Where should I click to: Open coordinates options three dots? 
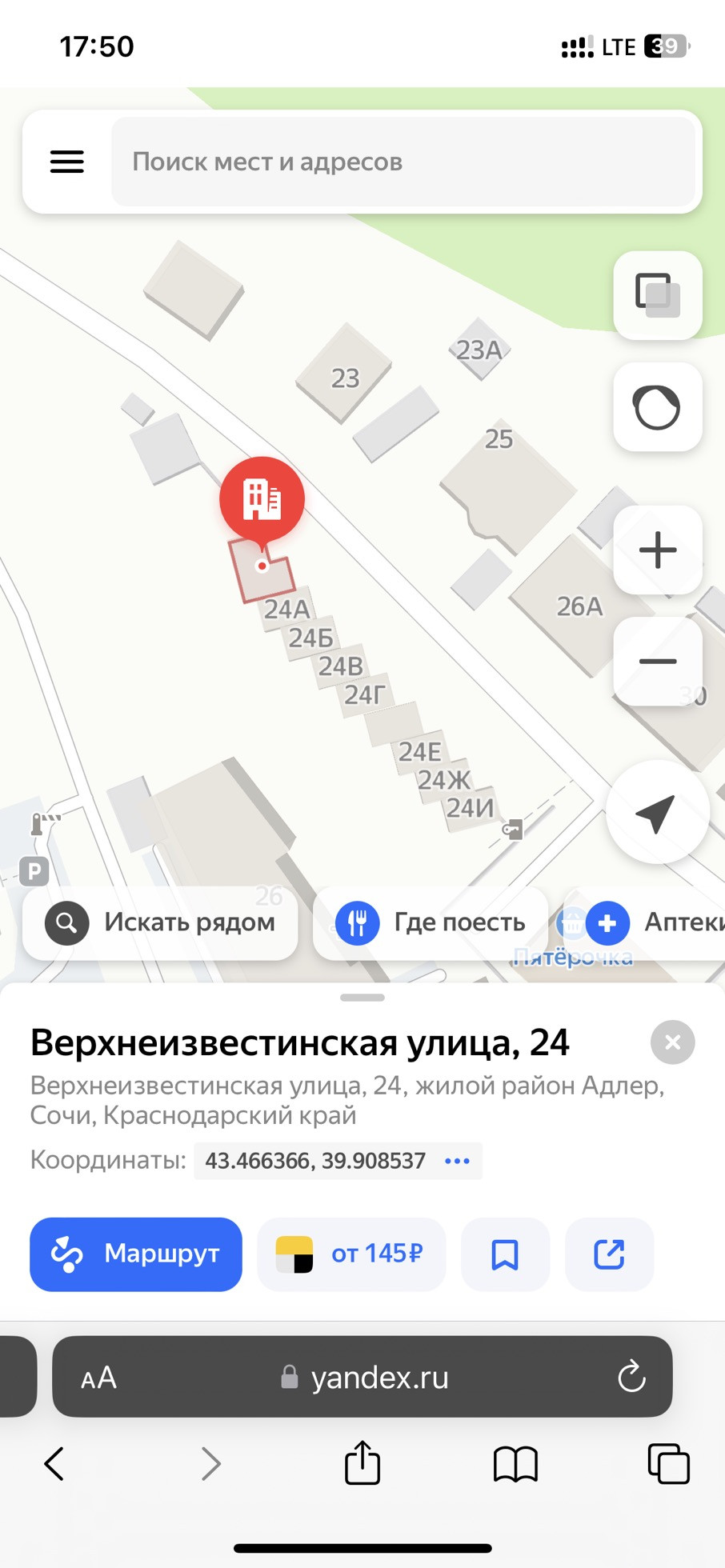tap(457, 1161)
